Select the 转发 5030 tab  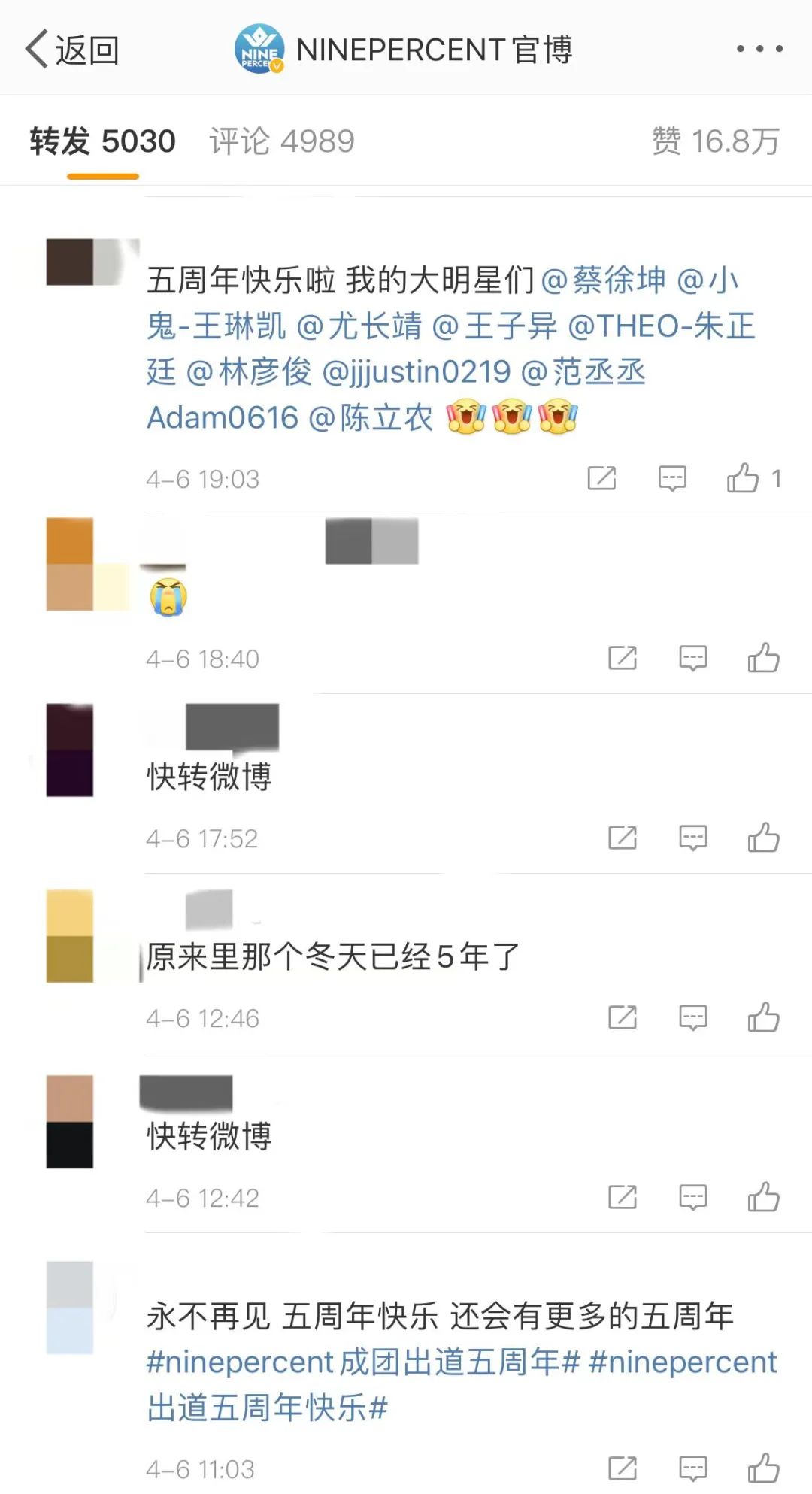coord(103,141)
